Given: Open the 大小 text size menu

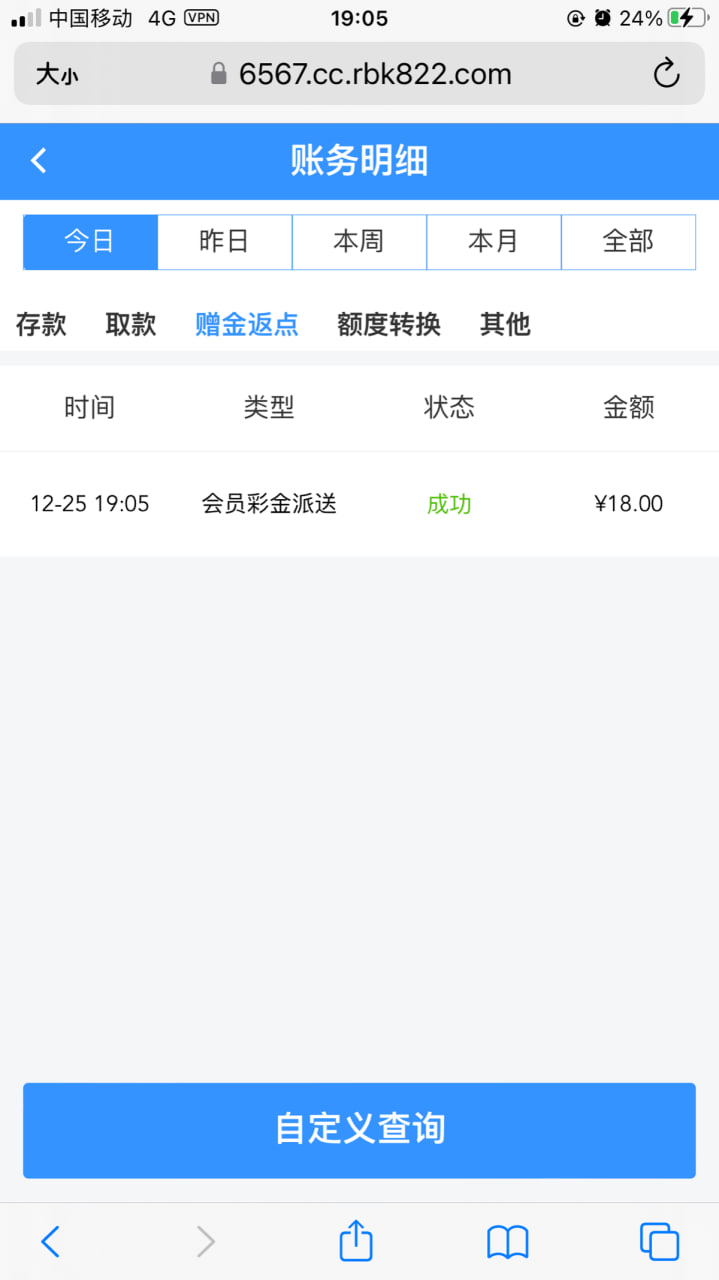Looking at the screenshot, I should 57,74.
